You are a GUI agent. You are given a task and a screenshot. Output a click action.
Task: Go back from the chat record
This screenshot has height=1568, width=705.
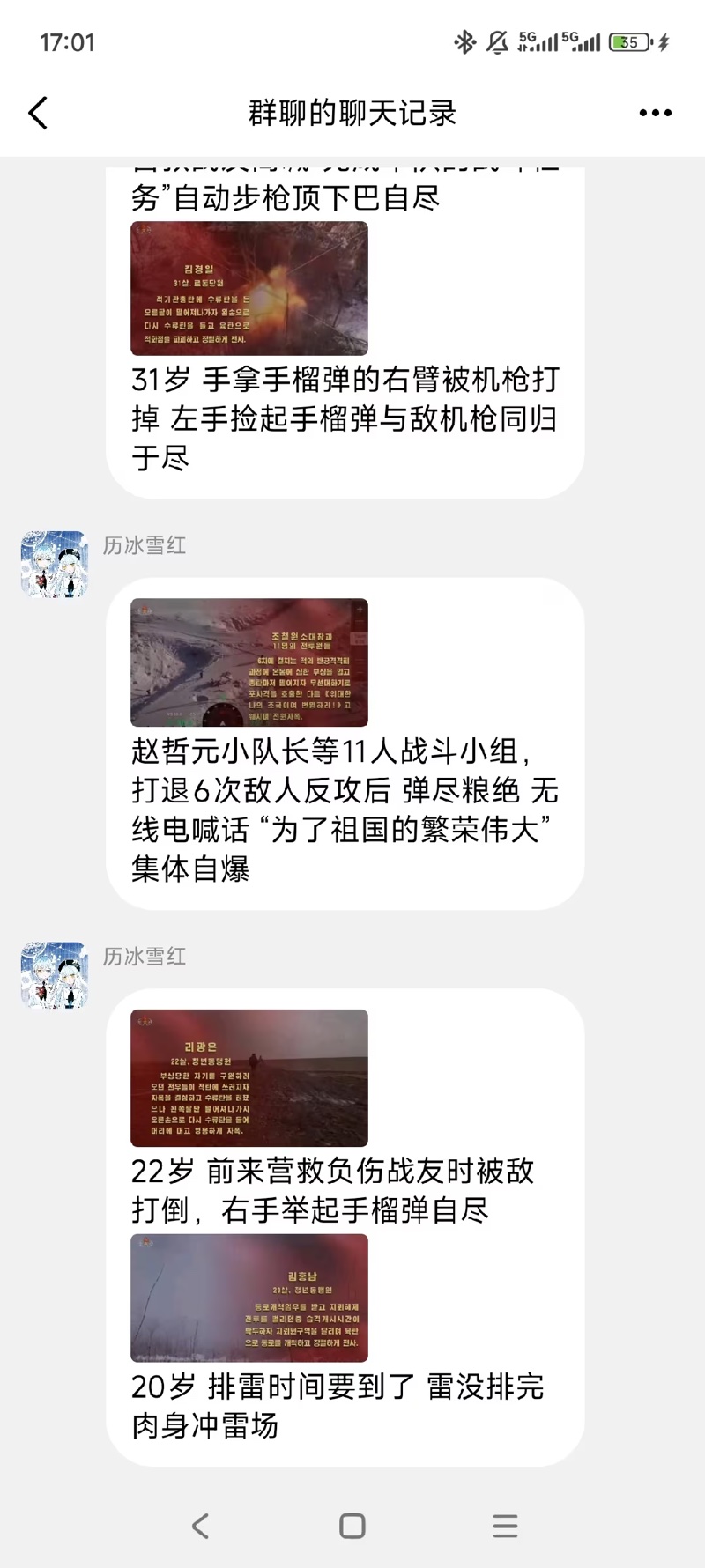tap(38, 113)
